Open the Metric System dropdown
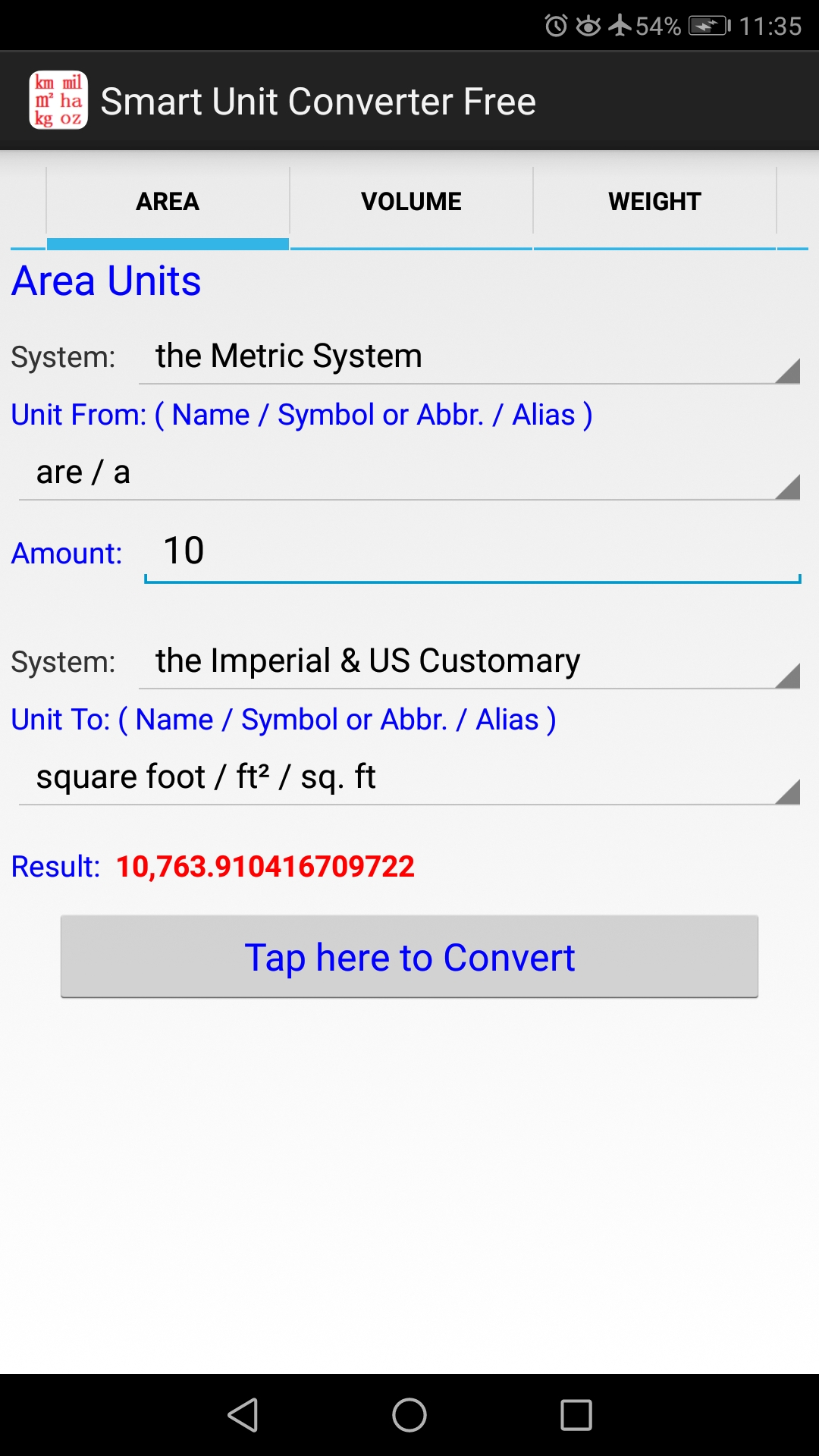Viewport: 819px width, 1456px height. tap(469, 356)
